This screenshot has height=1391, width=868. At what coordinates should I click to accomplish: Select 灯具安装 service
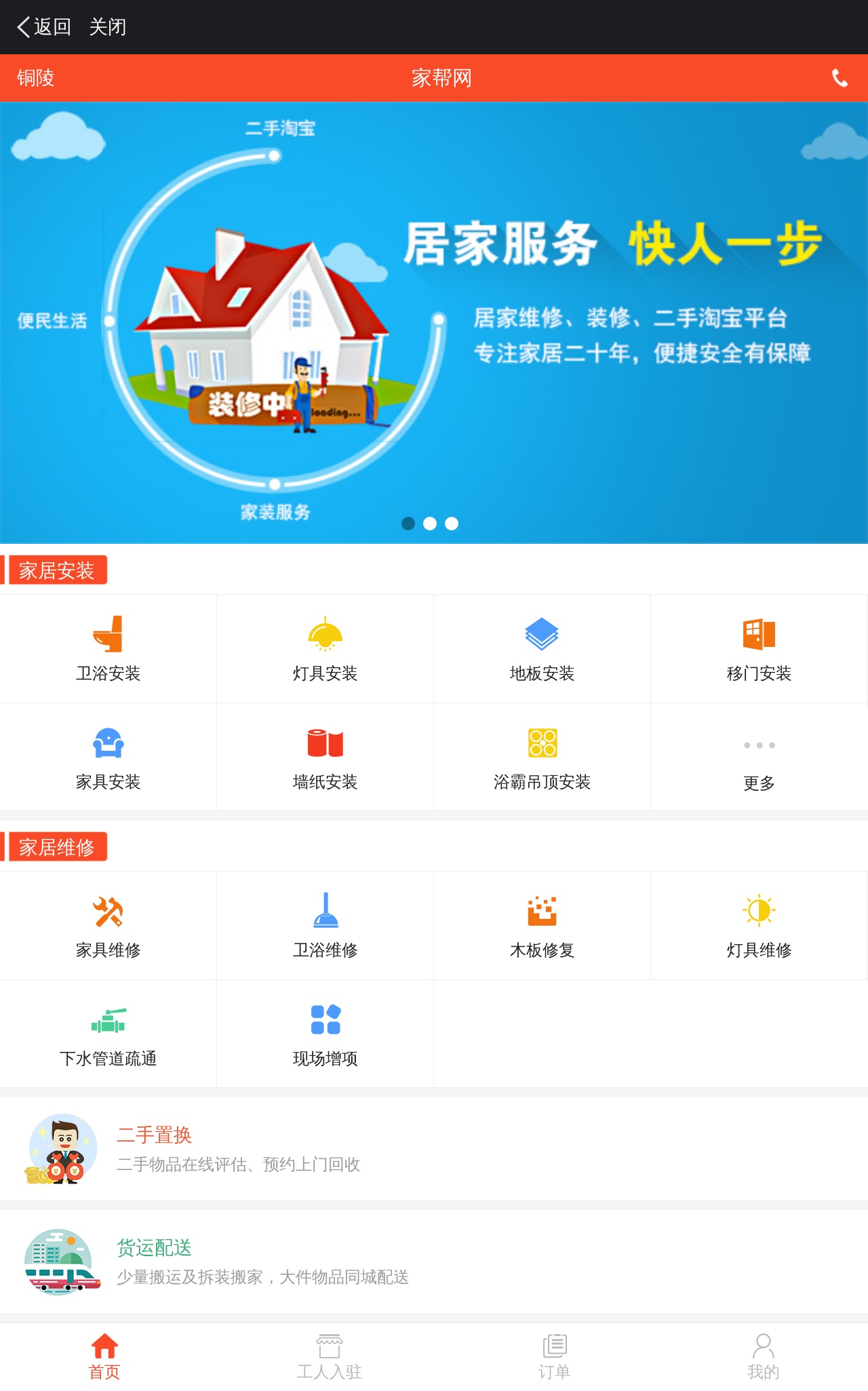[x=325, y=648]
